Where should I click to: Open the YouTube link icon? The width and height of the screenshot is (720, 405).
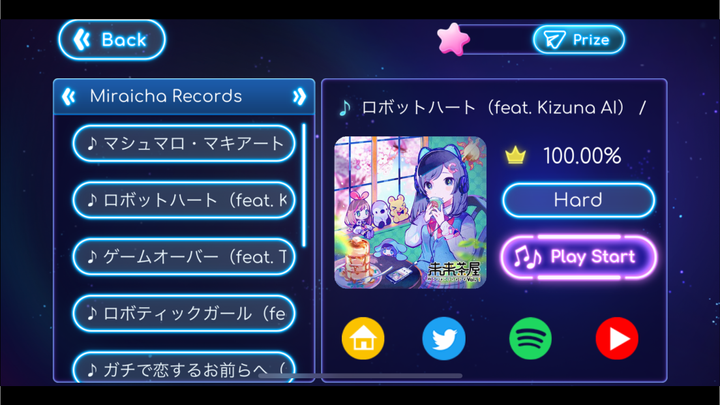pyautogui.click(x=616, y=339)
